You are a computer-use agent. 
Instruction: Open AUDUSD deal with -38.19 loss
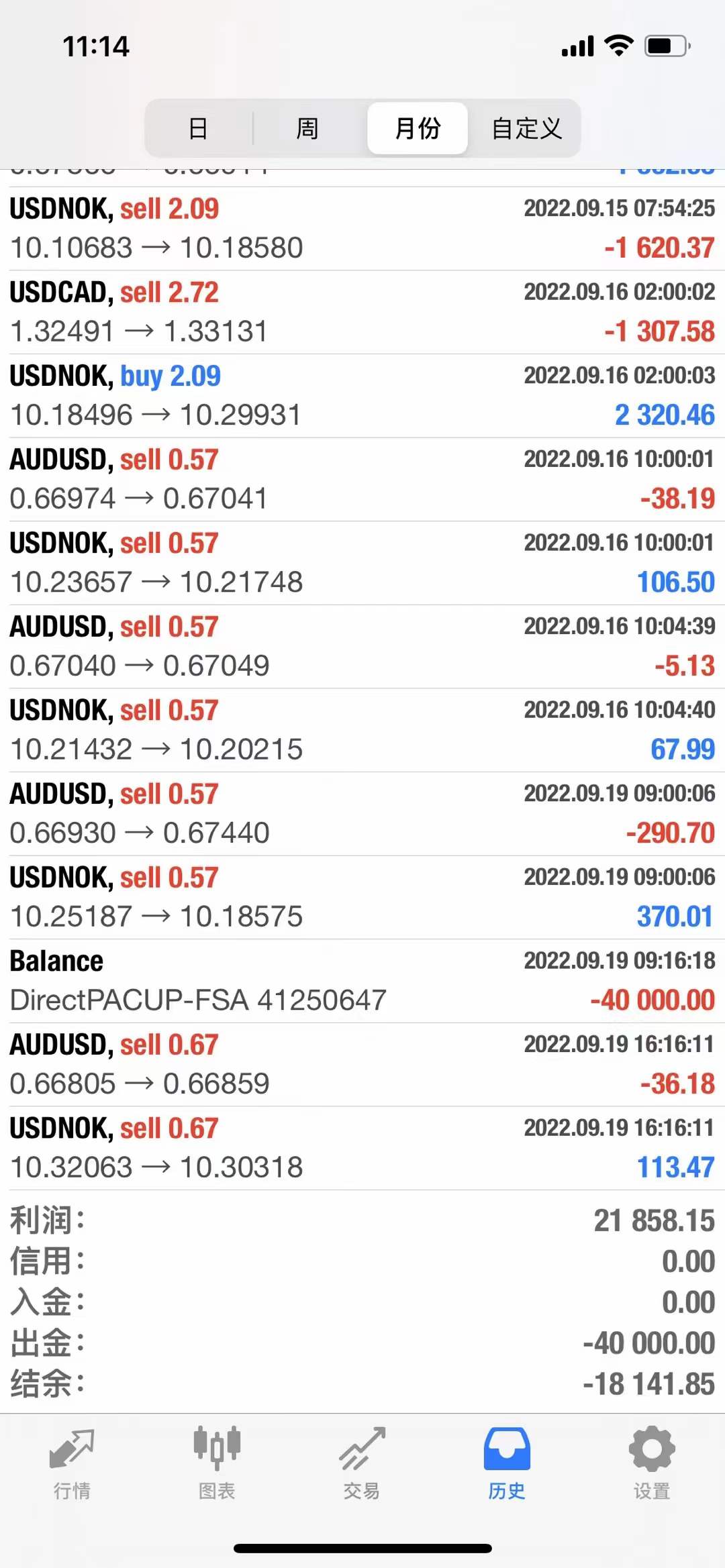pyautogui.click(x=362, y=479)
